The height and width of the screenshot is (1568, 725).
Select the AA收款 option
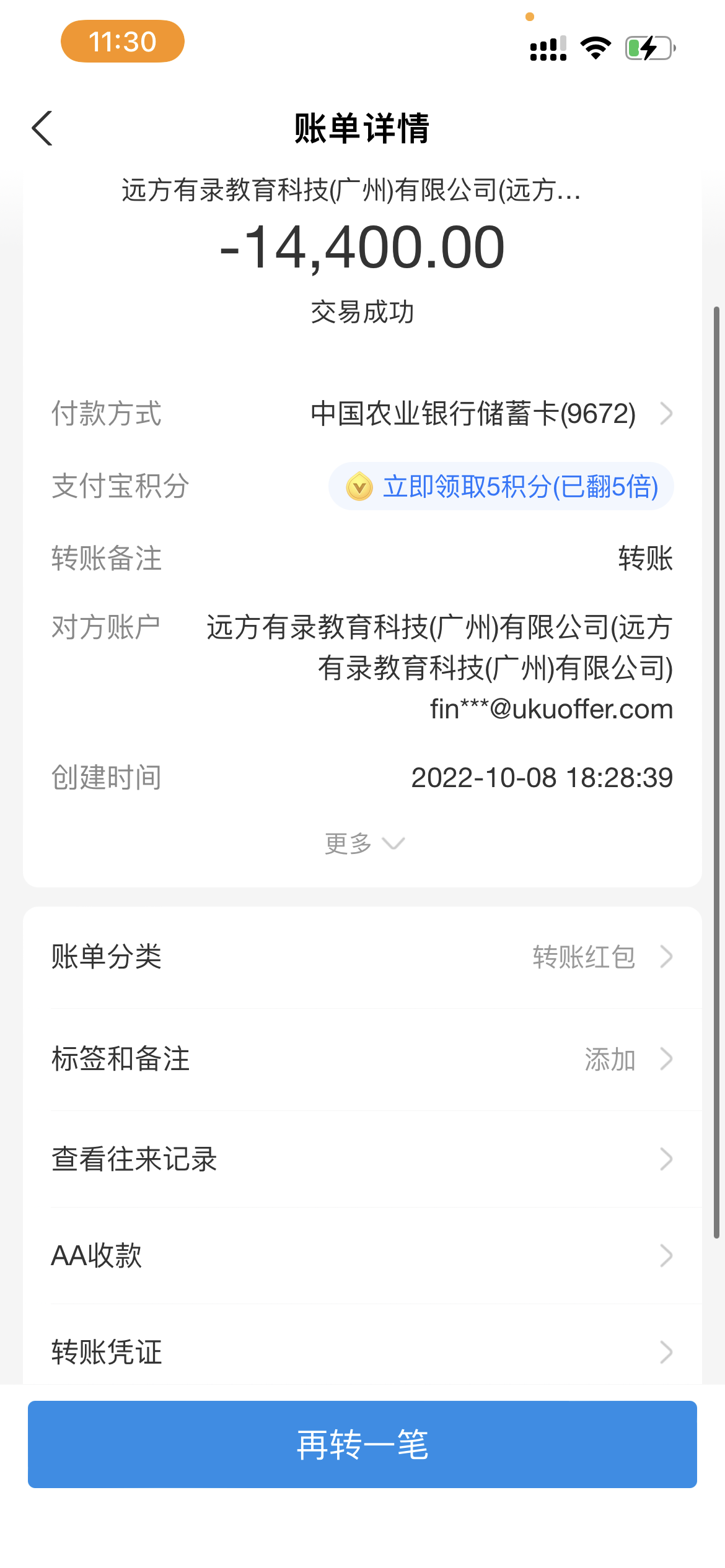(362, 1256)
